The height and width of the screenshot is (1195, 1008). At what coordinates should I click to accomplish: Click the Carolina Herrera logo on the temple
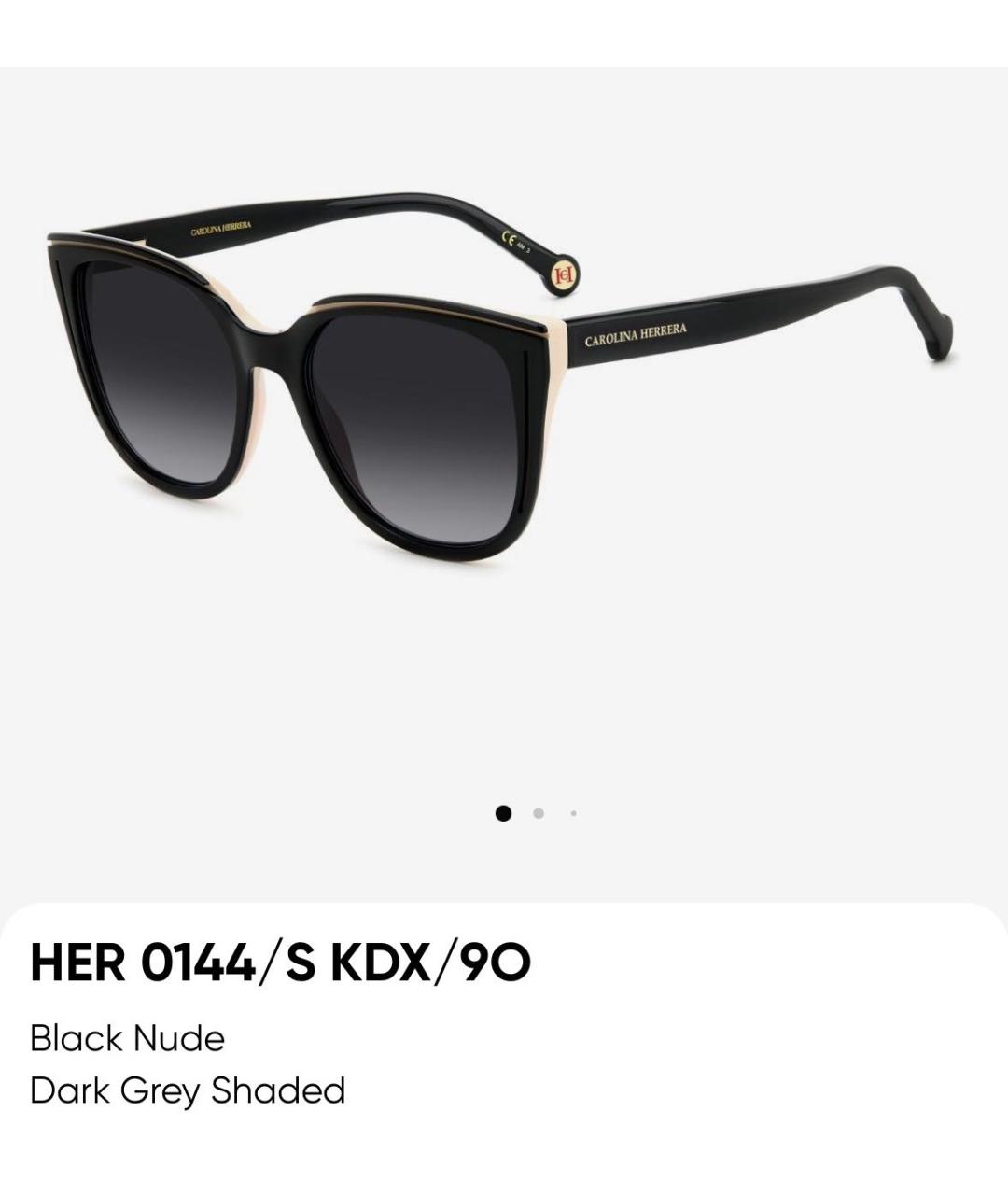click(636, 333)
